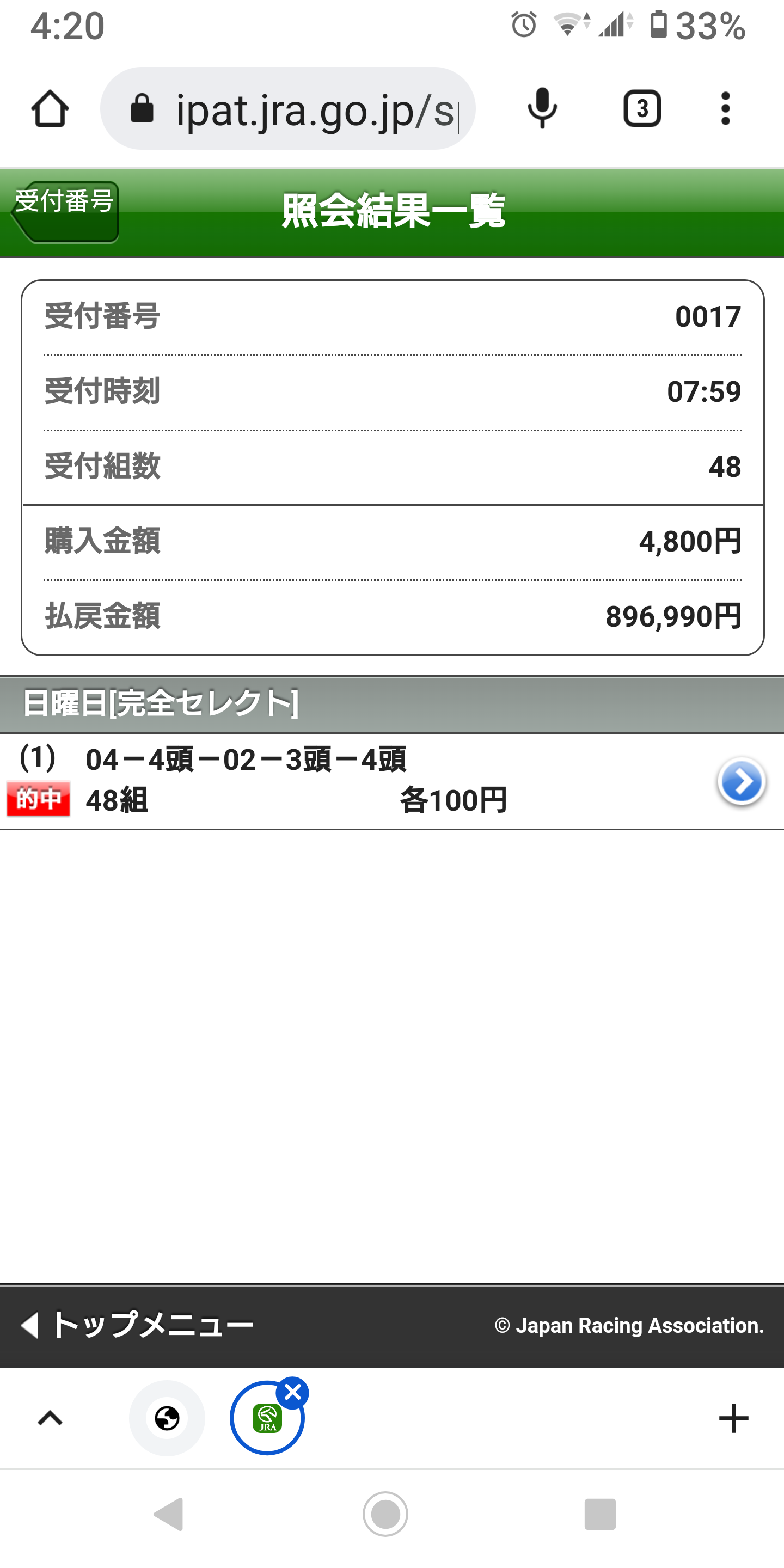Return to トップメニュー
The image size is (784, 1568).
[x=138, y=1325]
